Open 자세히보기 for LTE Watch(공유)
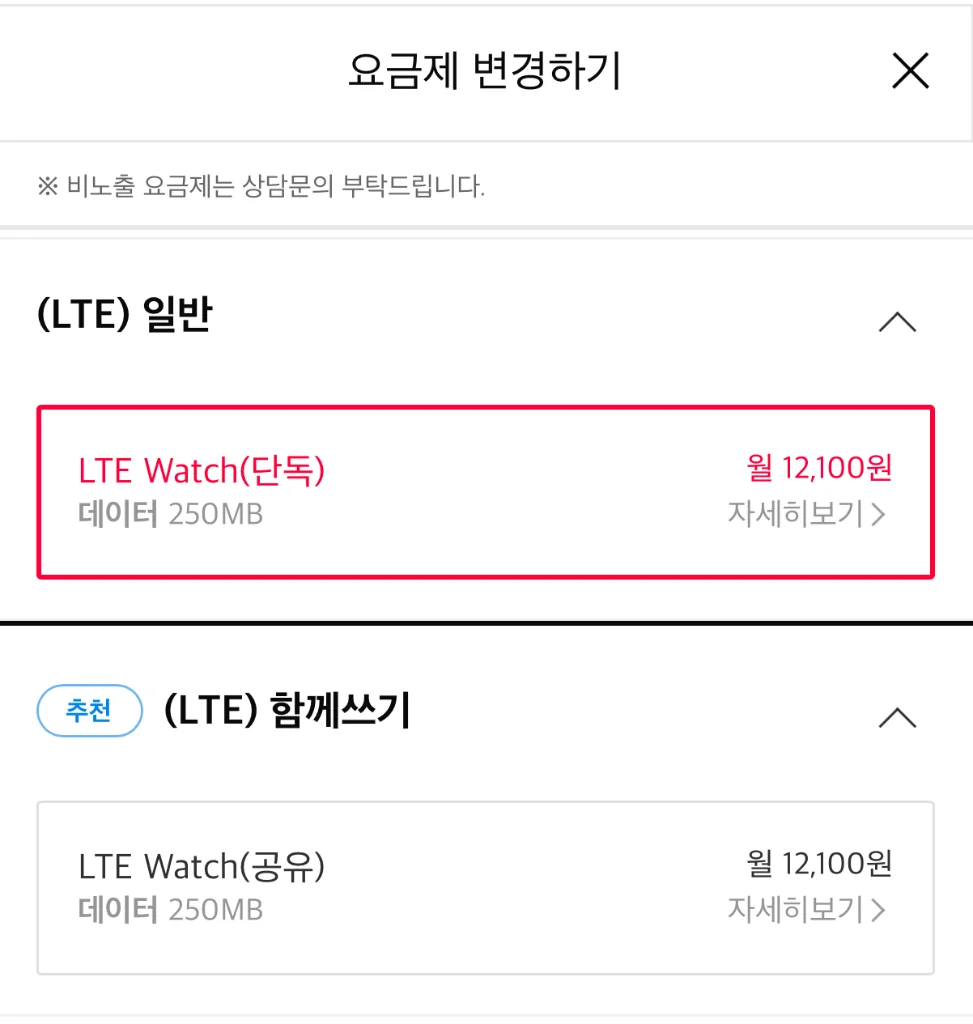This screenshot has height=1024, width=973. (806, 910)
